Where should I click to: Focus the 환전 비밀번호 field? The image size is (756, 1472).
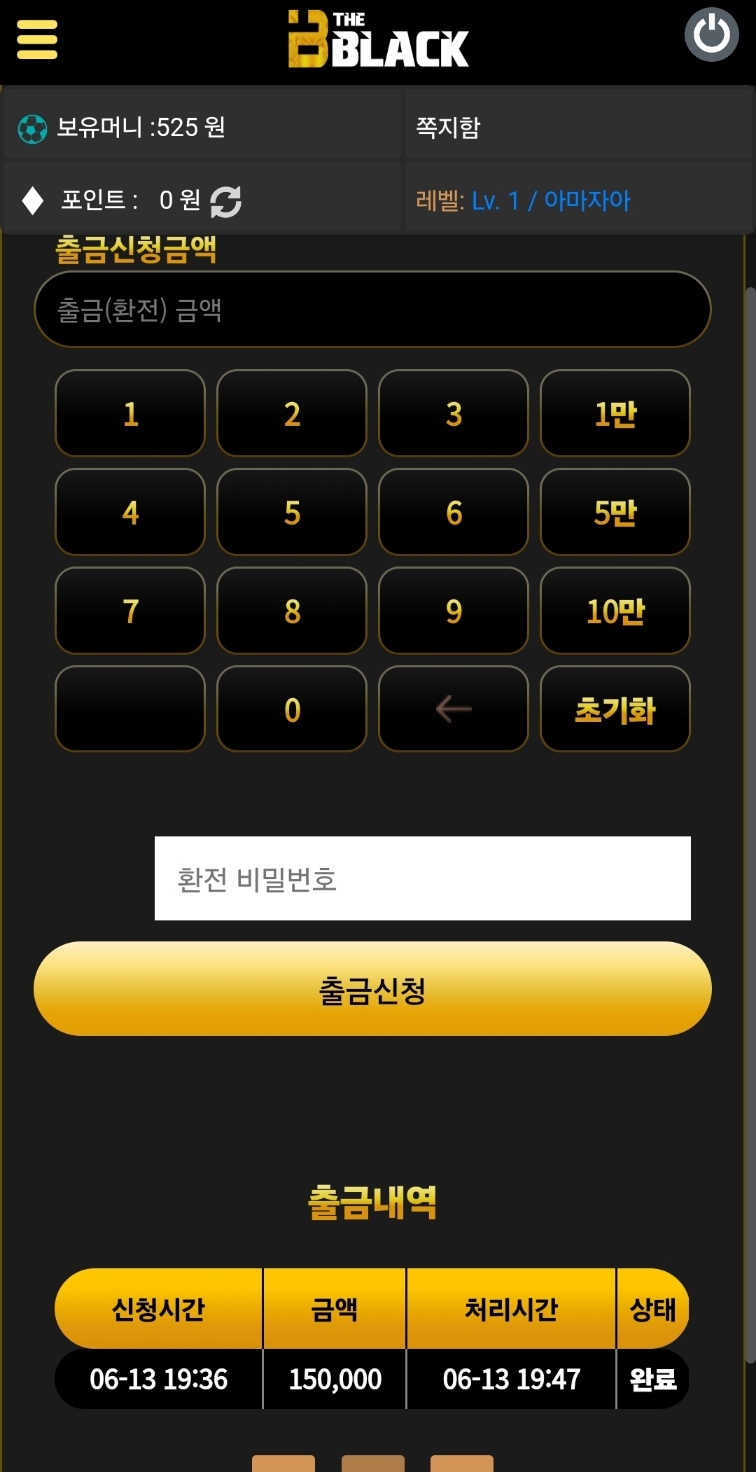click(x=422, y=878)
